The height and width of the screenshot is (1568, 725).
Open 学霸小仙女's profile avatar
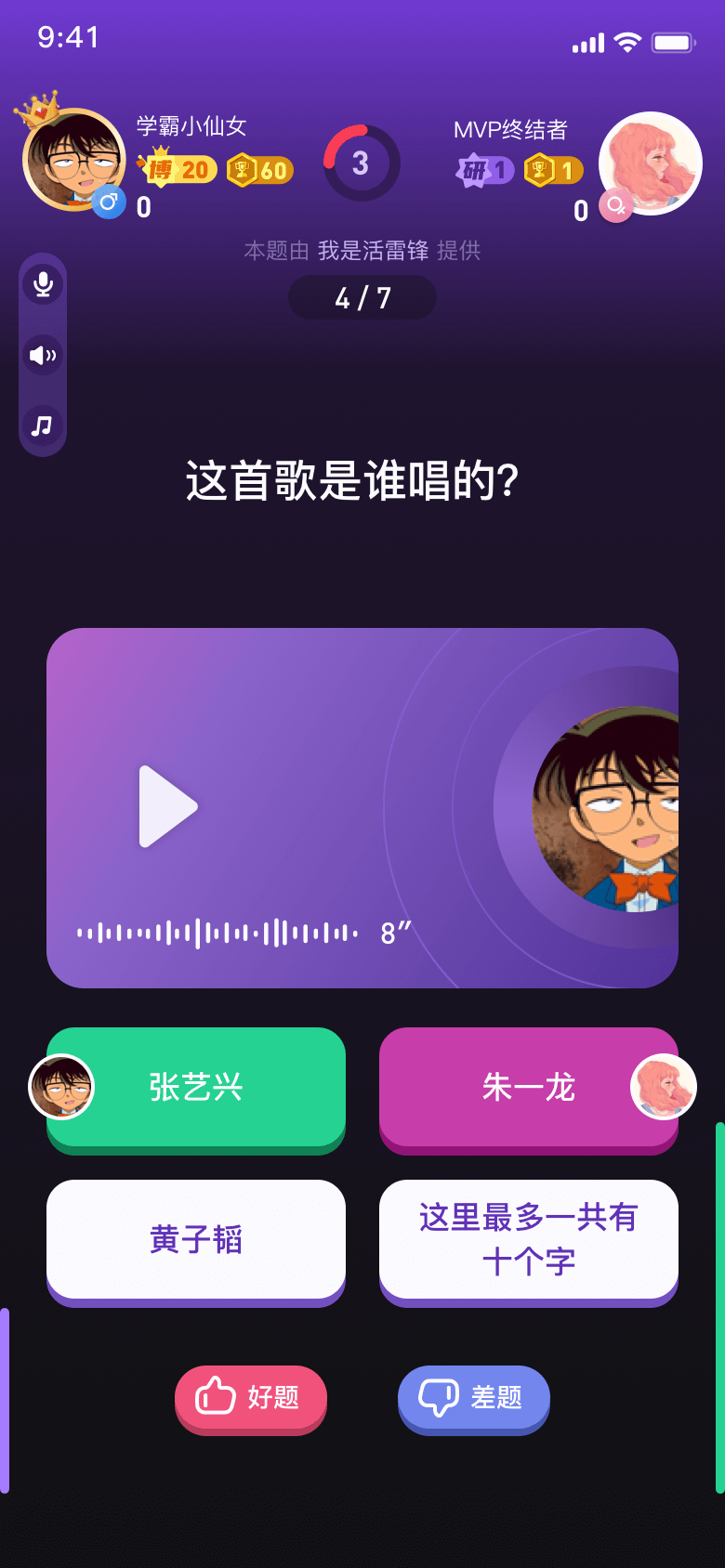(74, 160)
